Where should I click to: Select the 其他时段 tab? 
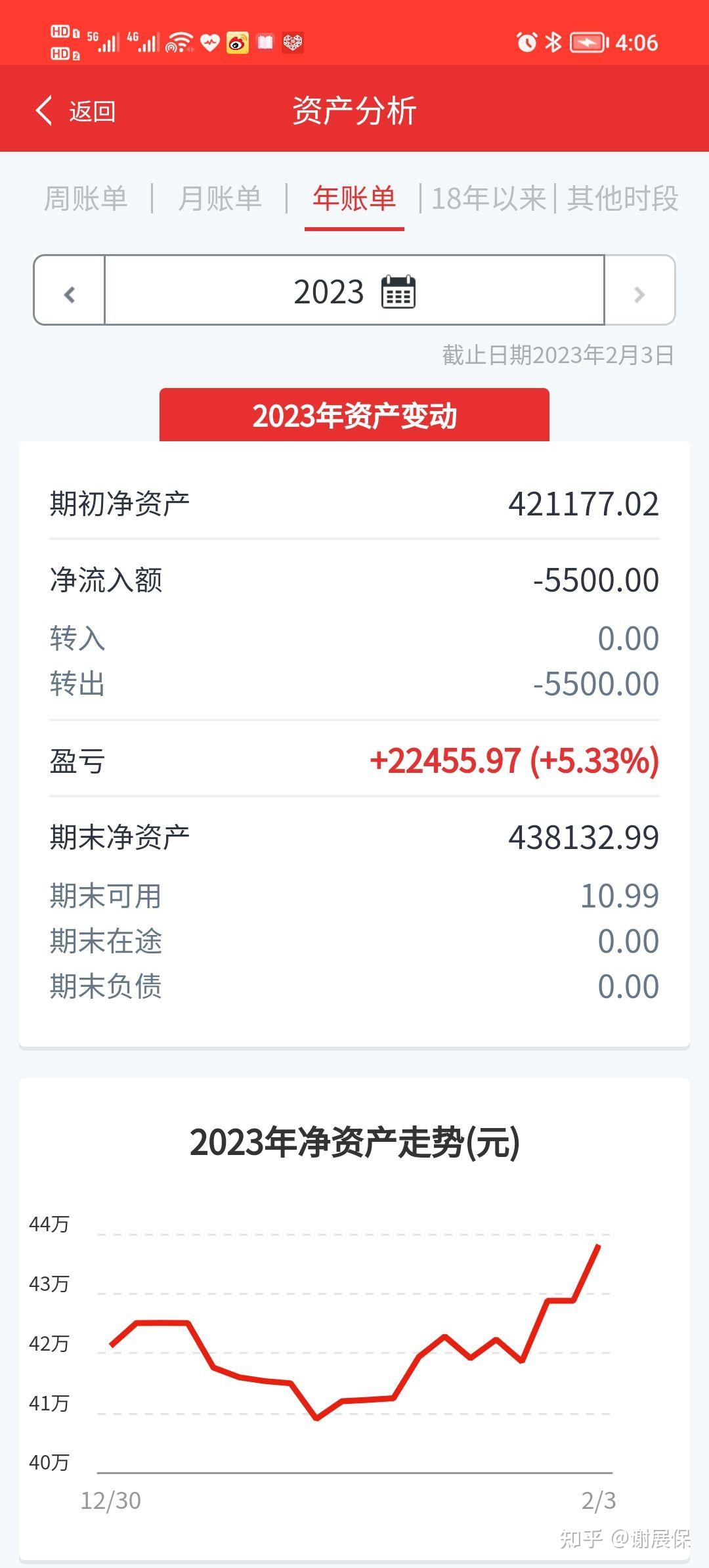[x=624, y=199]
